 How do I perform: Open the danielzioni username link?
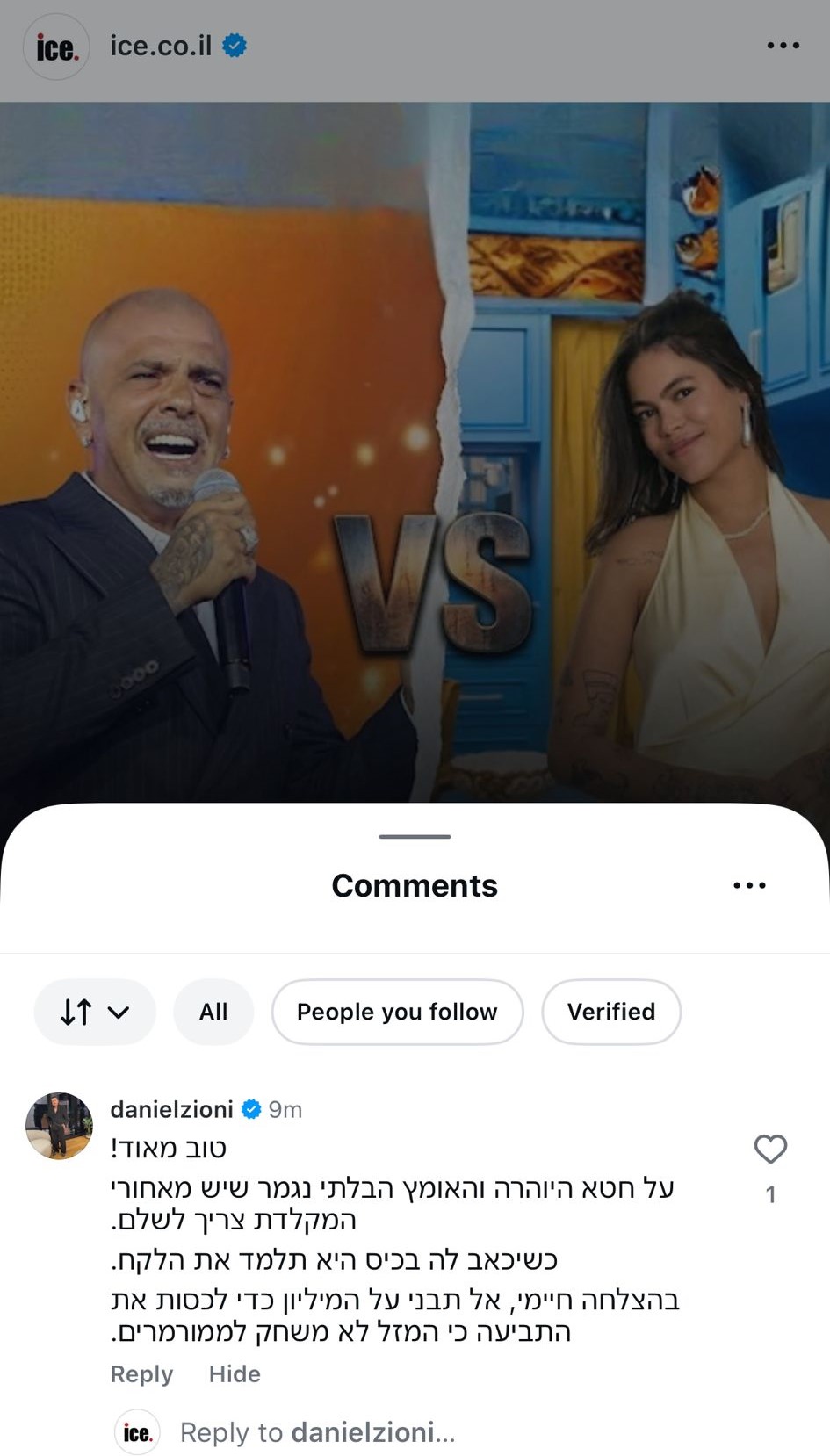pos(171,1109)
